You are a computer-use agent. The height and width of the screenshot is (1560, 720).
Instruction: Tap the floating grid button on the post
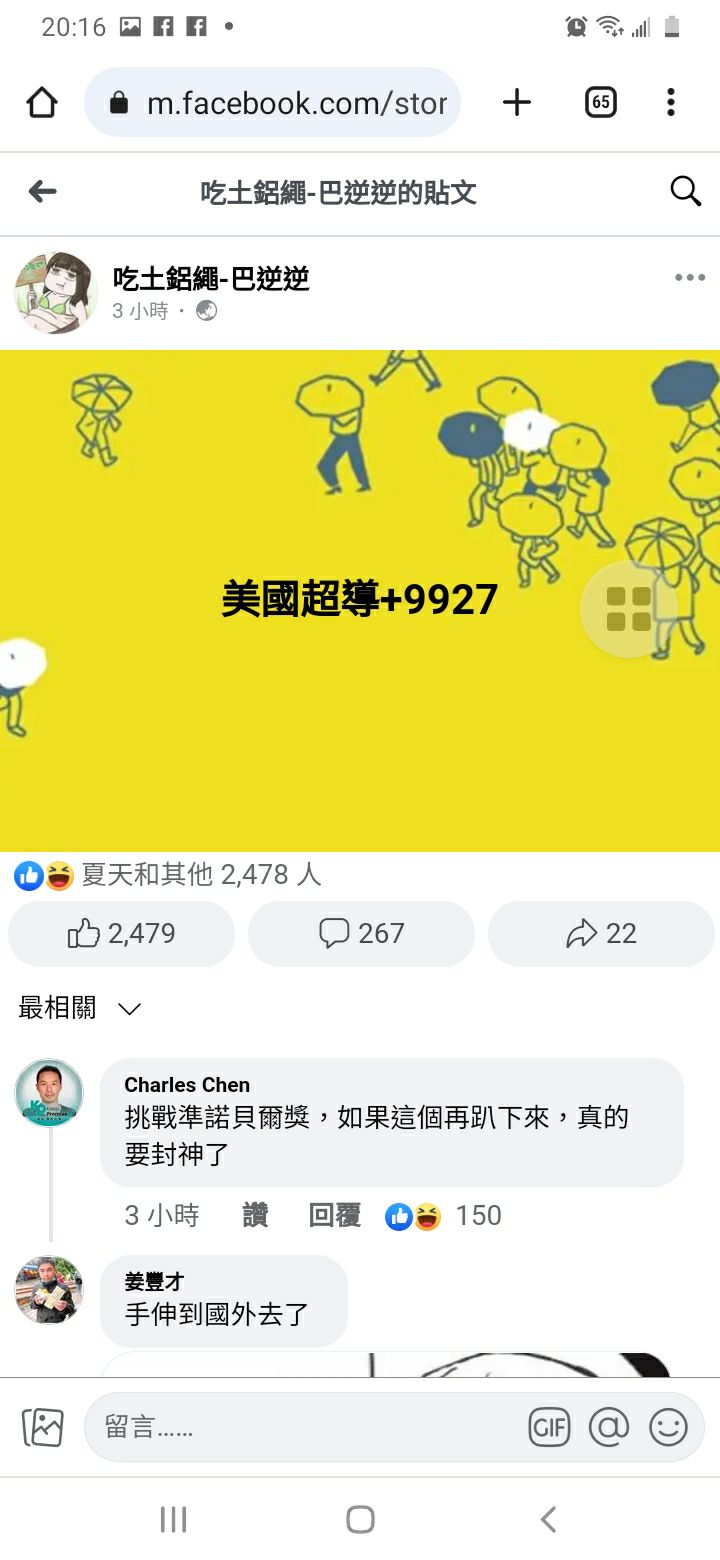click(x=629, y=609)
